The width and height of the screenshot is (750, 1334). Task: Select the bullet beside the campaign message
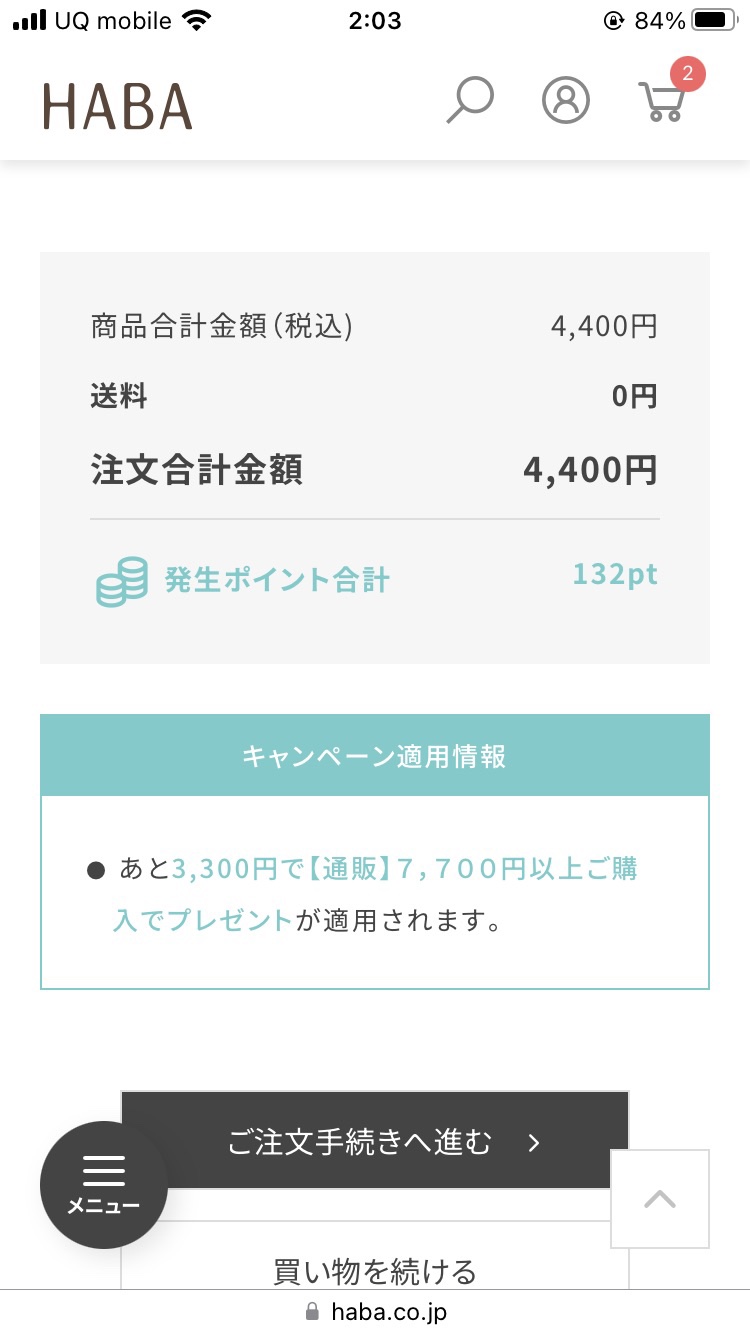97,869
